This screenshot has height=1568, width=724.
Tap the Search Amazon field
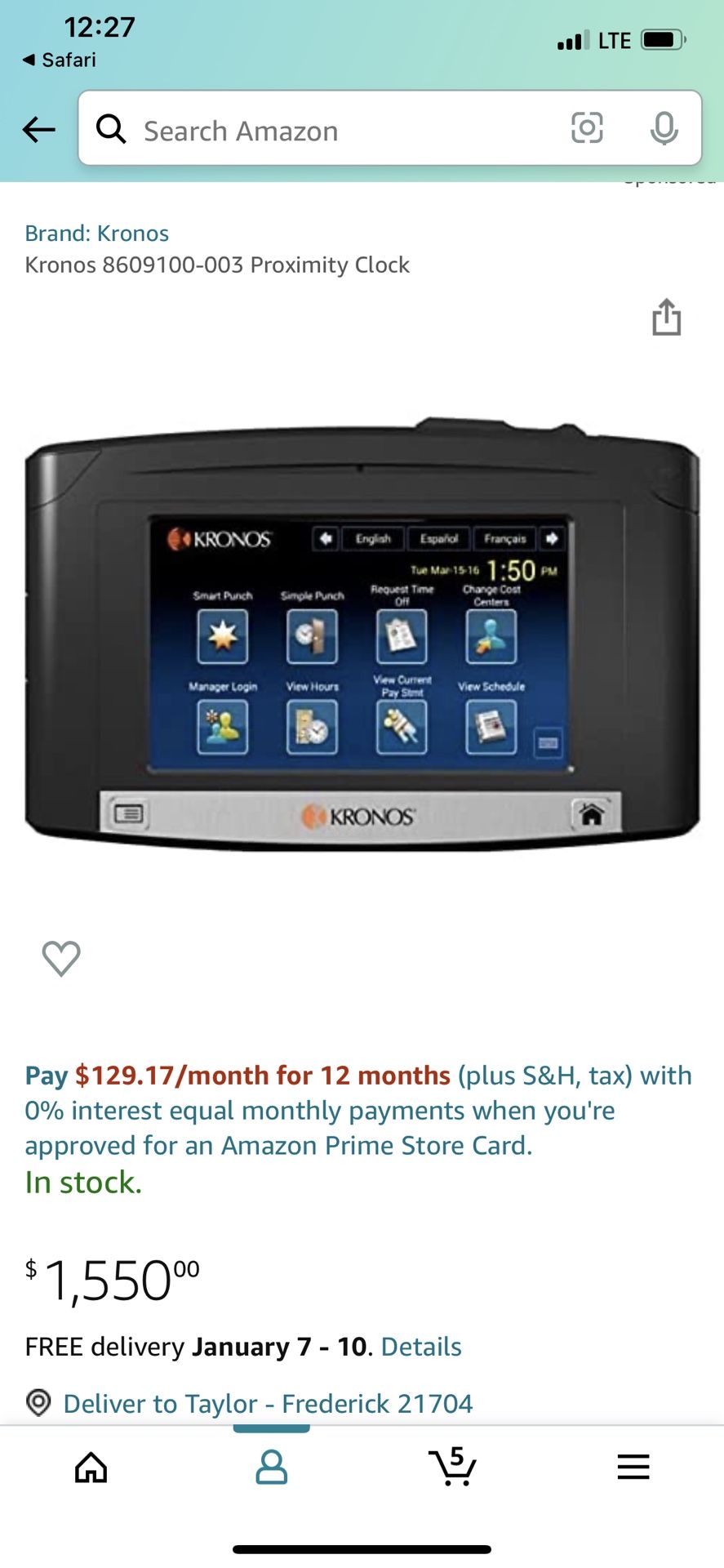[326, 131]
